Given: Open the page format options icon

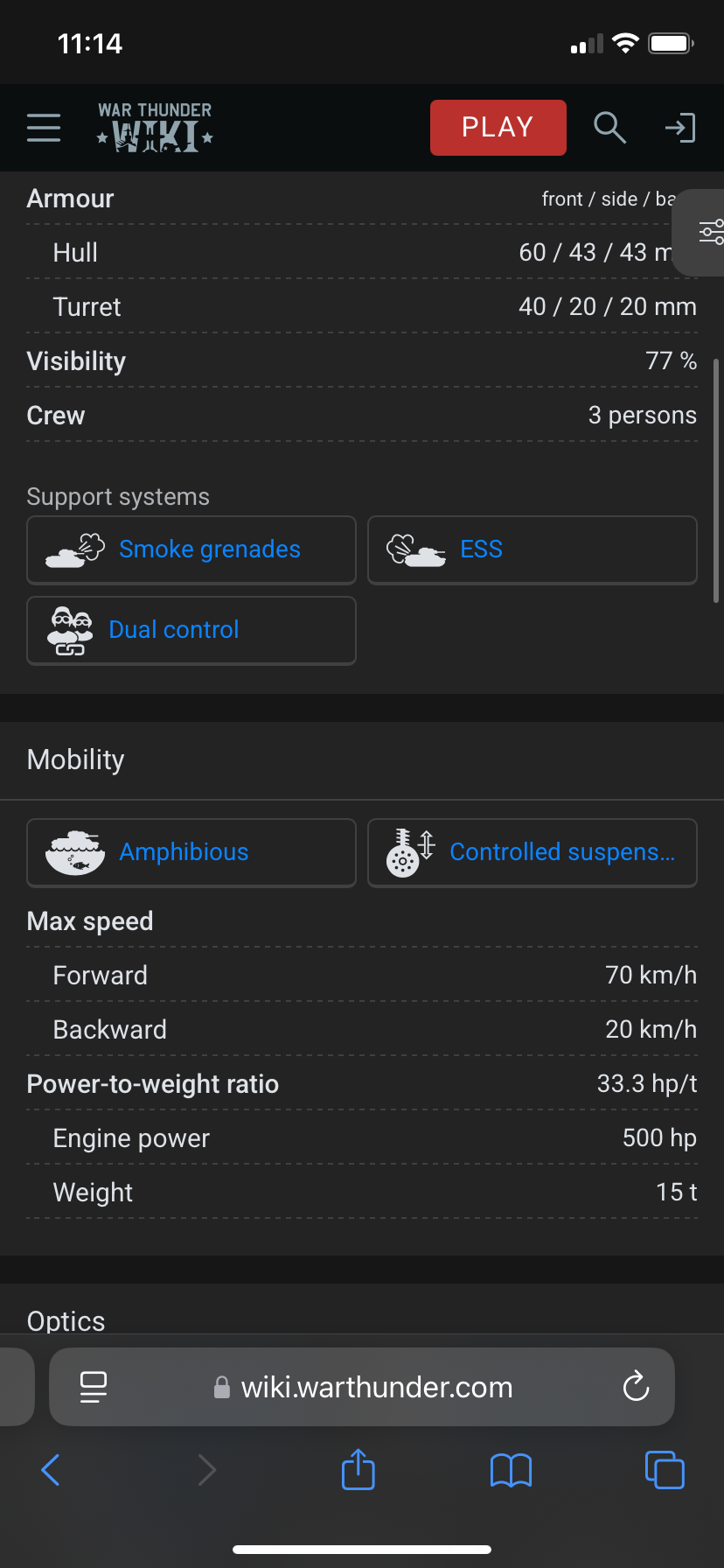Looking at the screenshot, I should 94,1387.
